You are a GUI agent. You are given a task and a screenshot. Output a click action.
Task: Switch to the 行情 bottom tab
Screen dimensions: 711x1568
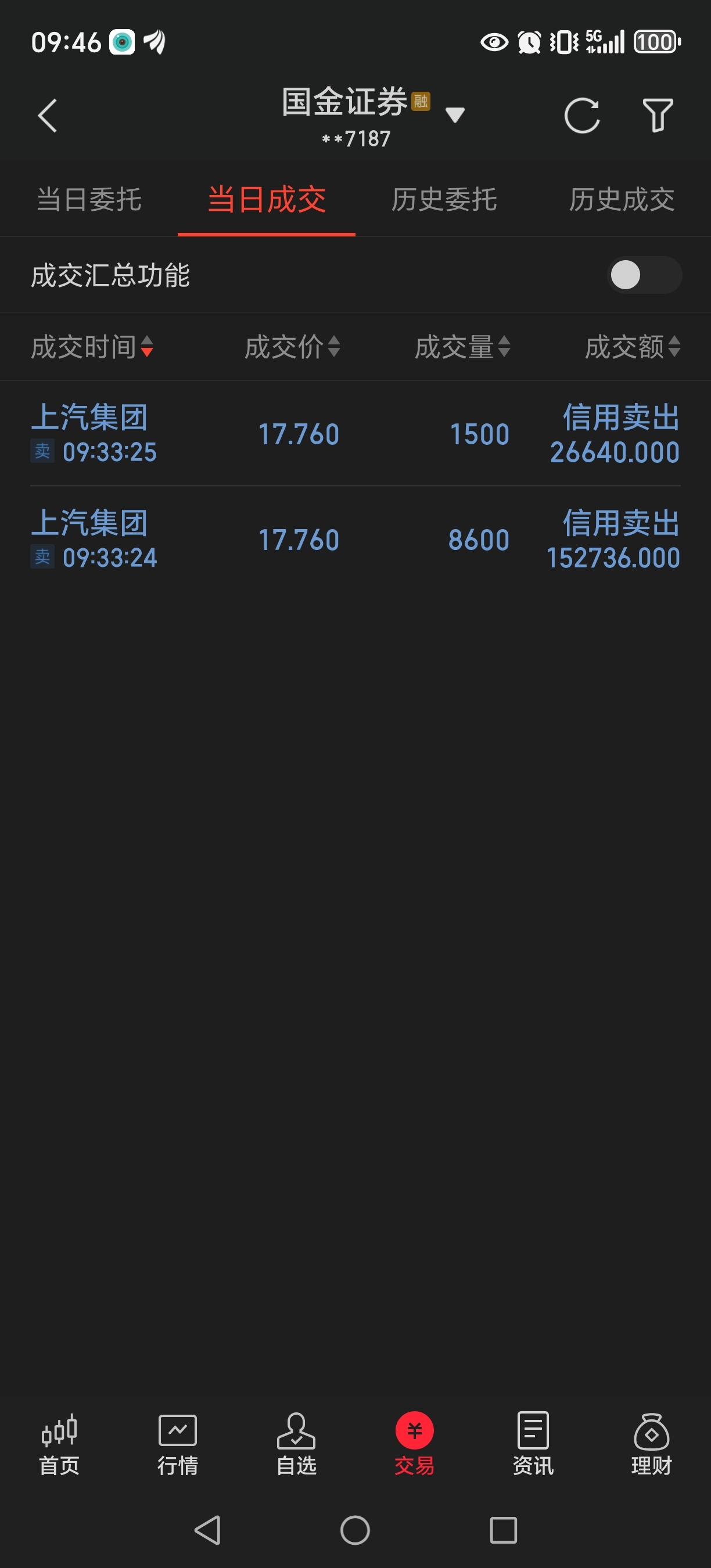click(x=178, y=1444)
